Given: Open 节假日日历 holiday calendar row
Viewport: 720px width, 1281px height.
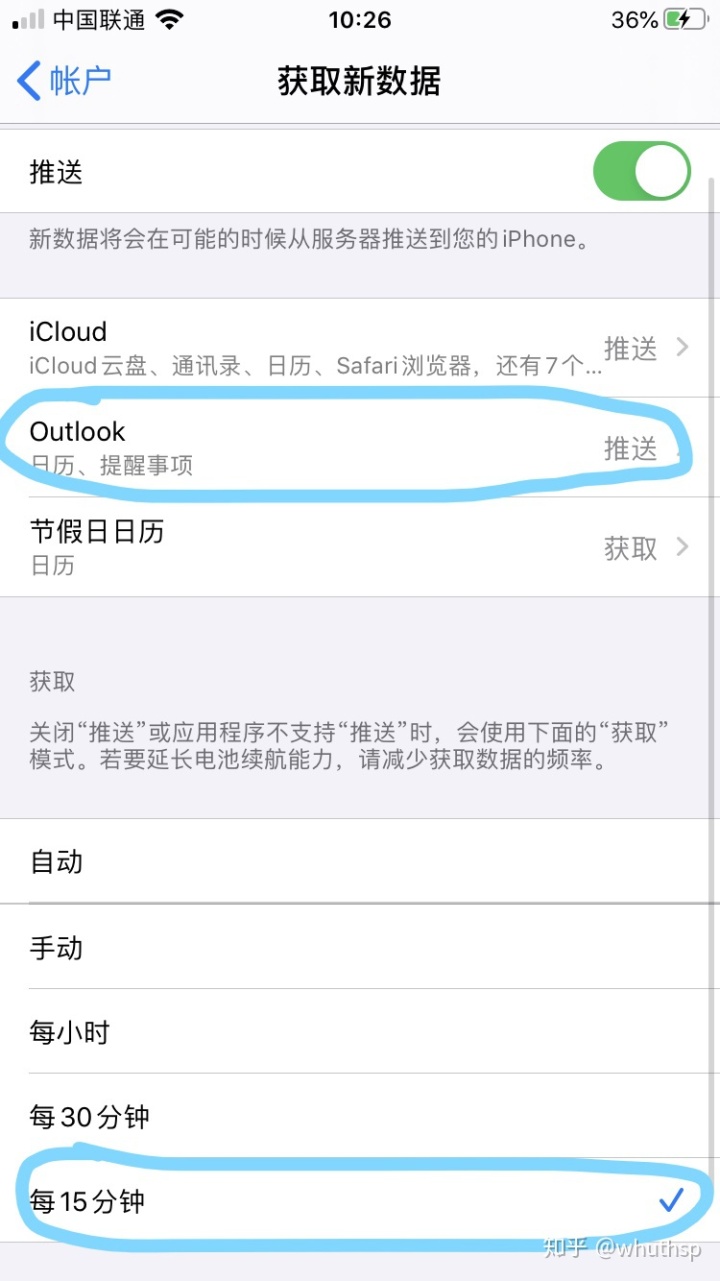Looking at the screenshot, I should tap(360, 548).
